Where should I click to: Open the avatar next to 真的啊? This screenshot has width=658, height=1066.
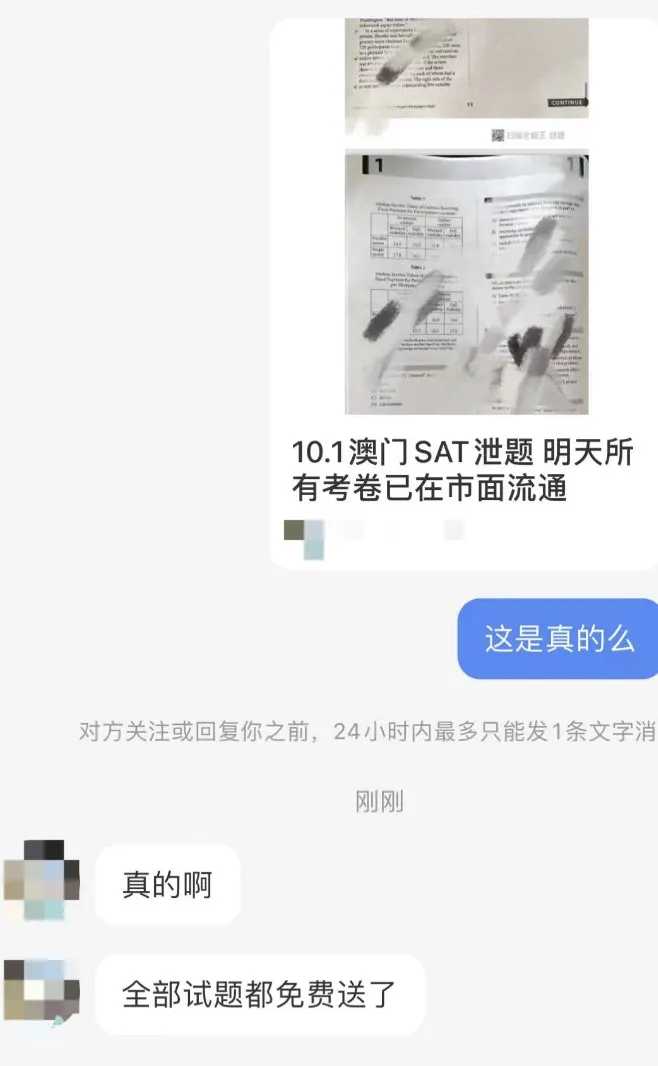pos(42,882)
